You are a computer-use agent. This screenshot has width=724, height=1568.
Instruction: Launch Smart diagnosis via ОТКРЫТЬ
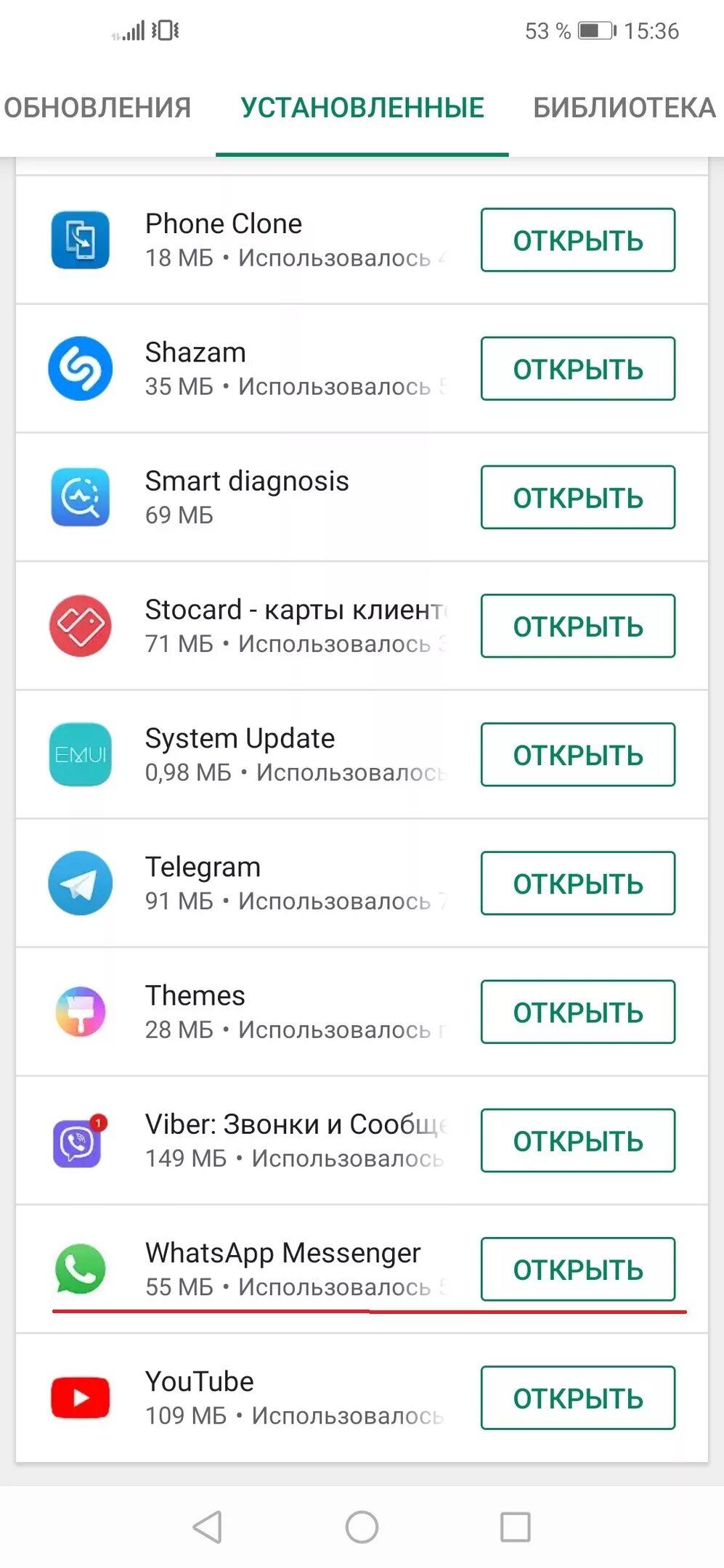[577, 497]
